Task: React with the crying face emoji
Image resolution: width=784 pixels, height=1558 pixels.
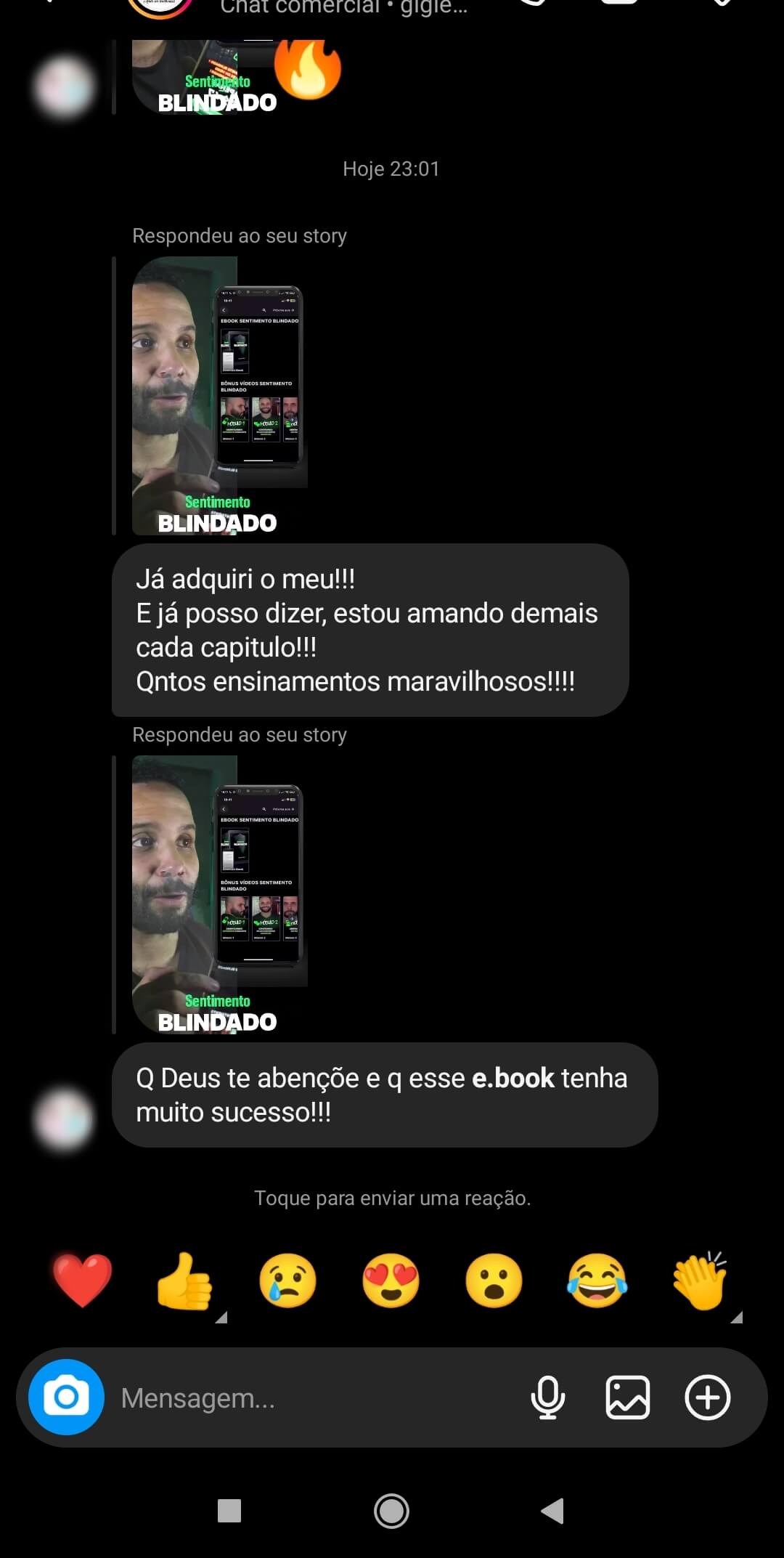Action: 288,1281
